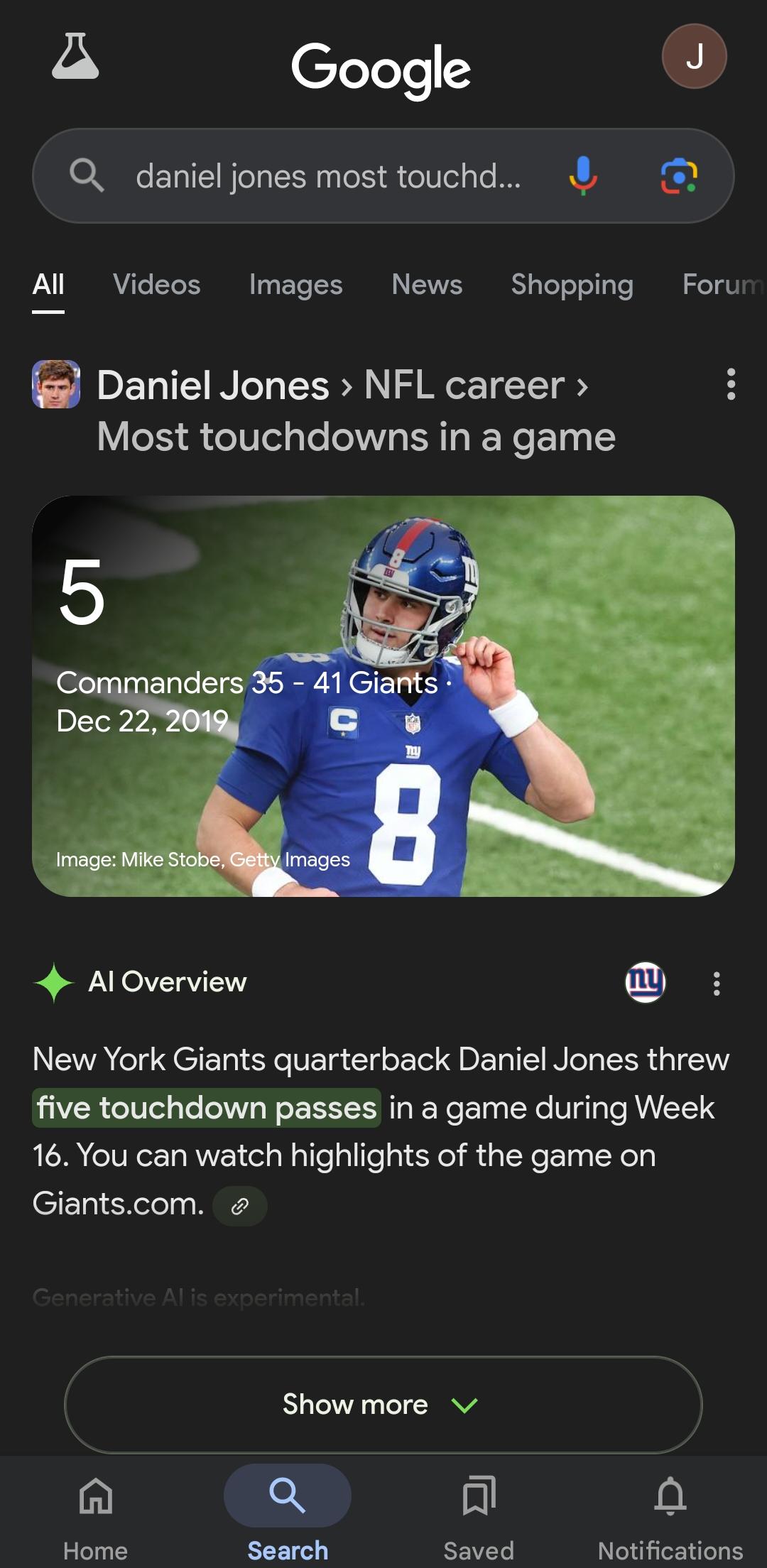
Task: Switch to the Images tab
Action: 295,285
